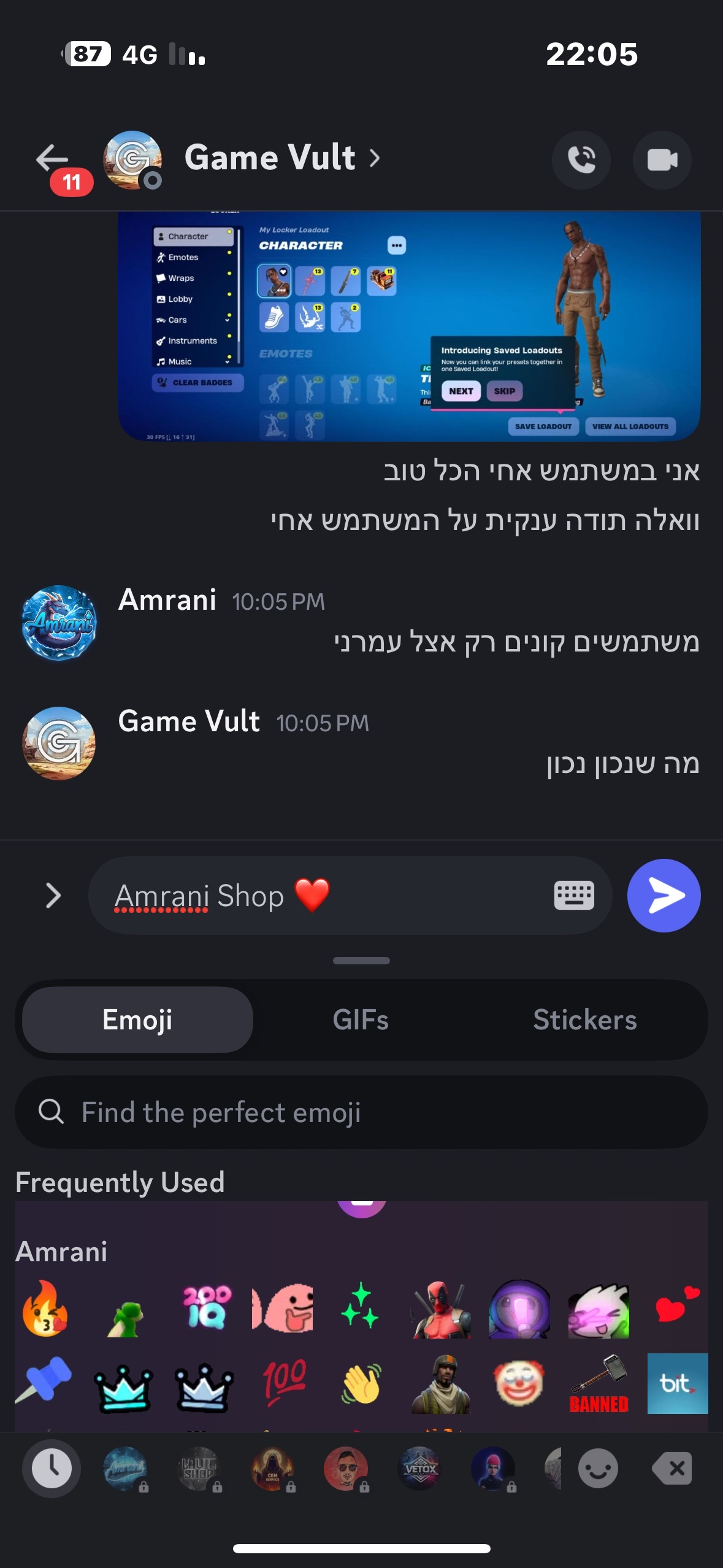The image size is (723, 1568).
Task: Jump to frequently used emoji clock
Action: coord(52,1469)
